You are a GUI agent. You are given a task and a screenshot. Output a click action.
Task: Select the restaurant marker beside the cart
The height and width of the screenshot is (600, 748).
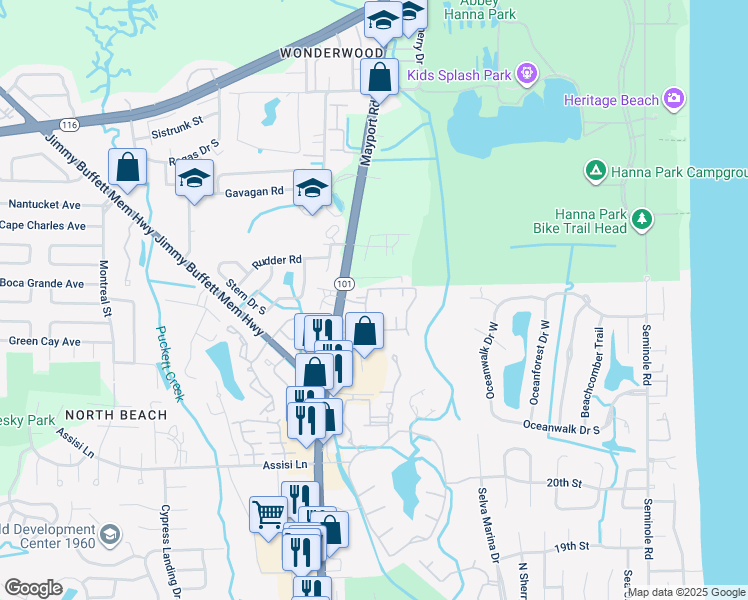pos(300,500)
